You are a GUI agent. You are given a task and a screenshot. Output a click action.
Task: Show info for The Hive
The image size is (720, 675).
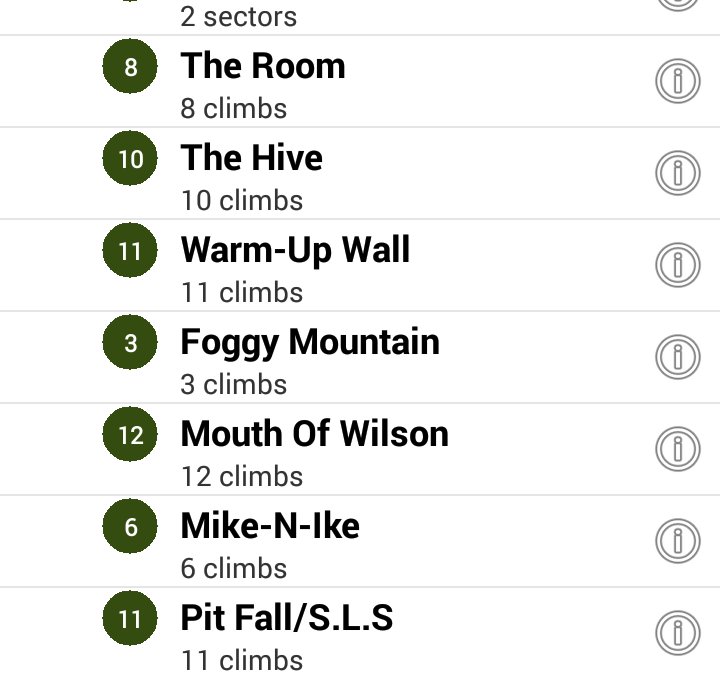pos(677,174)
